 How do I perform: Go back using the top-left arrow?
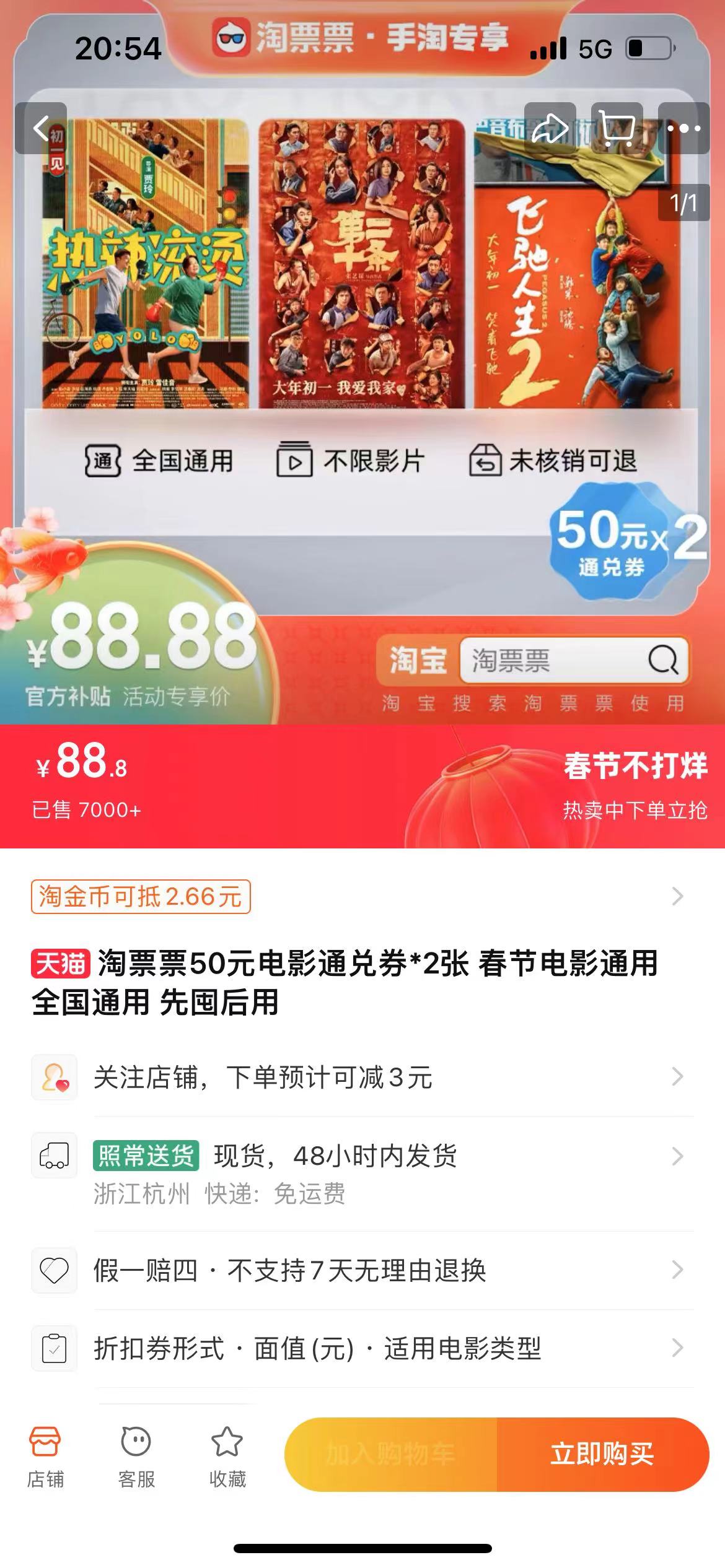click(x=41, y=128)
